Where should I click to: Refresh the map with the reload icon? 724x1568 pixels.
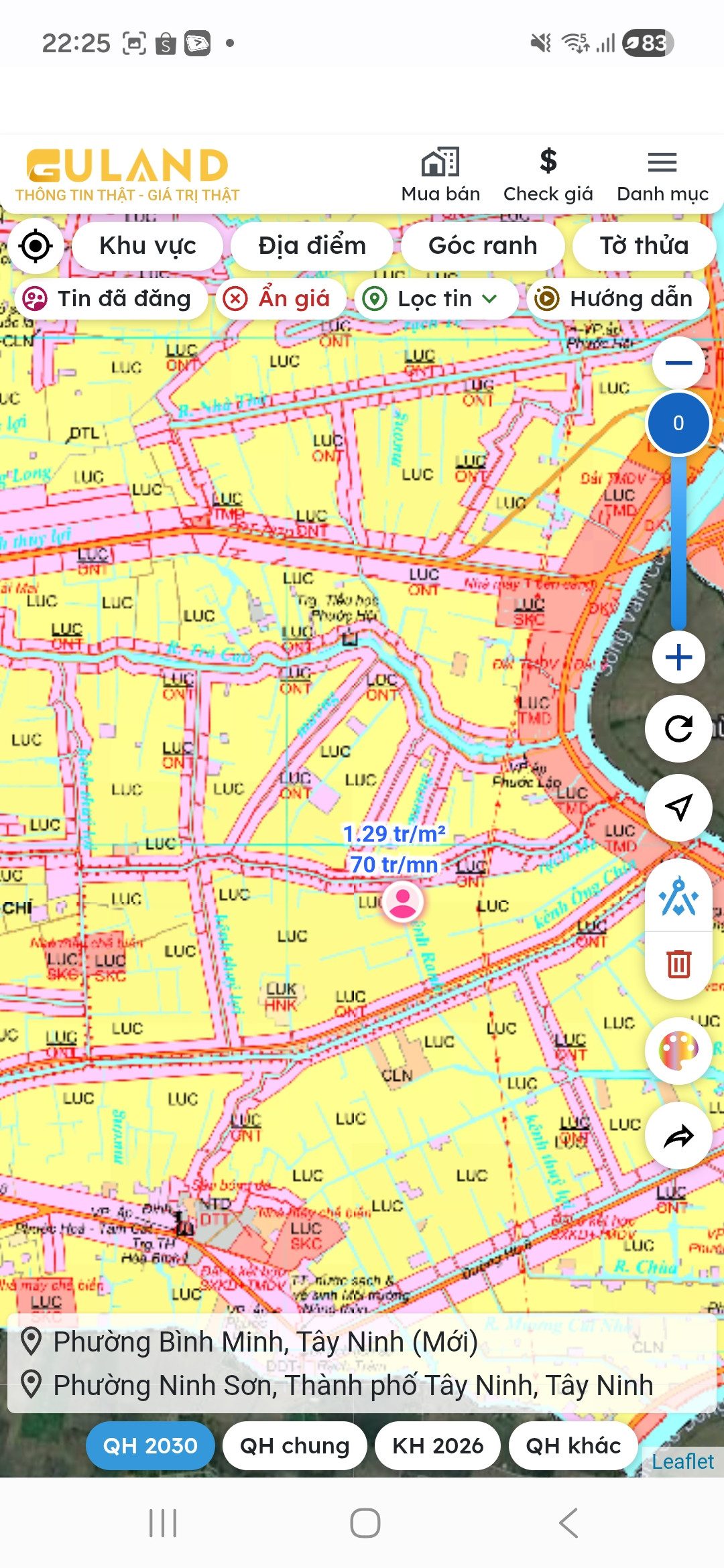(678, 728)
